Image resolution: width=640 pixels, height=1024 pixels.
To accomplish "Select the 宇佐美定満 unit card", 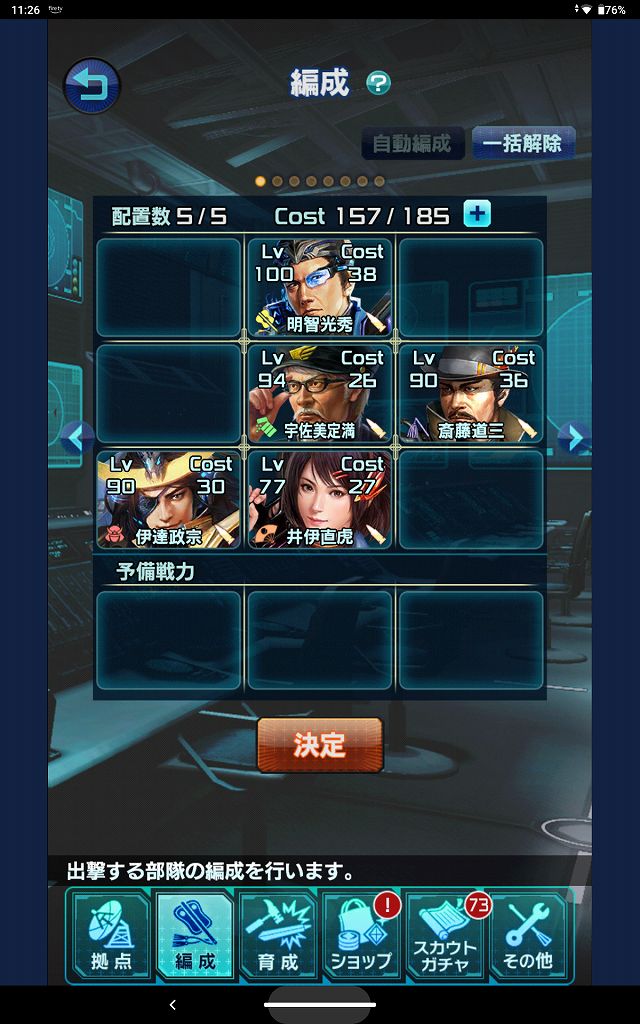I will [320, 394].
